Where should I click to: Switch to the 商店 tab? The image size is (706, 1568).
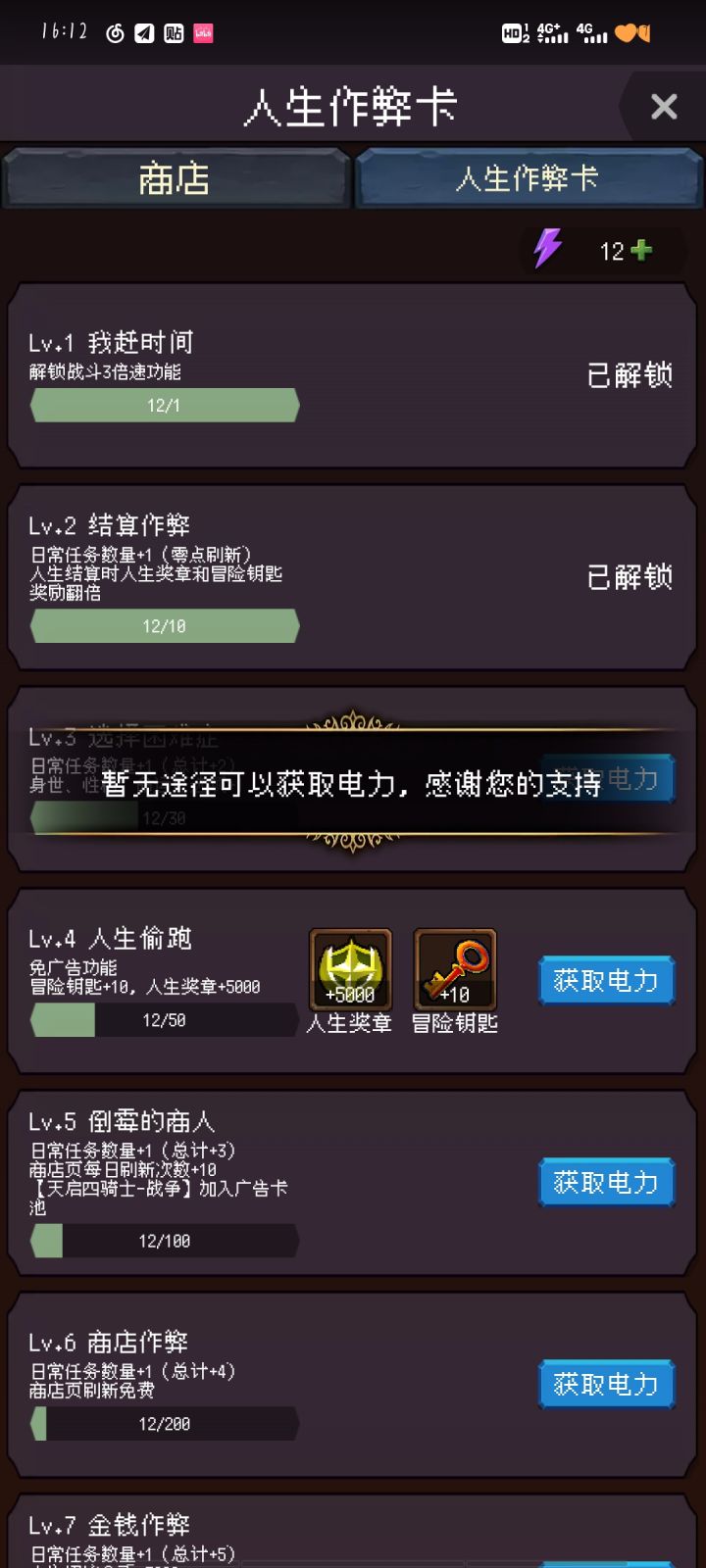pos(176,179)
